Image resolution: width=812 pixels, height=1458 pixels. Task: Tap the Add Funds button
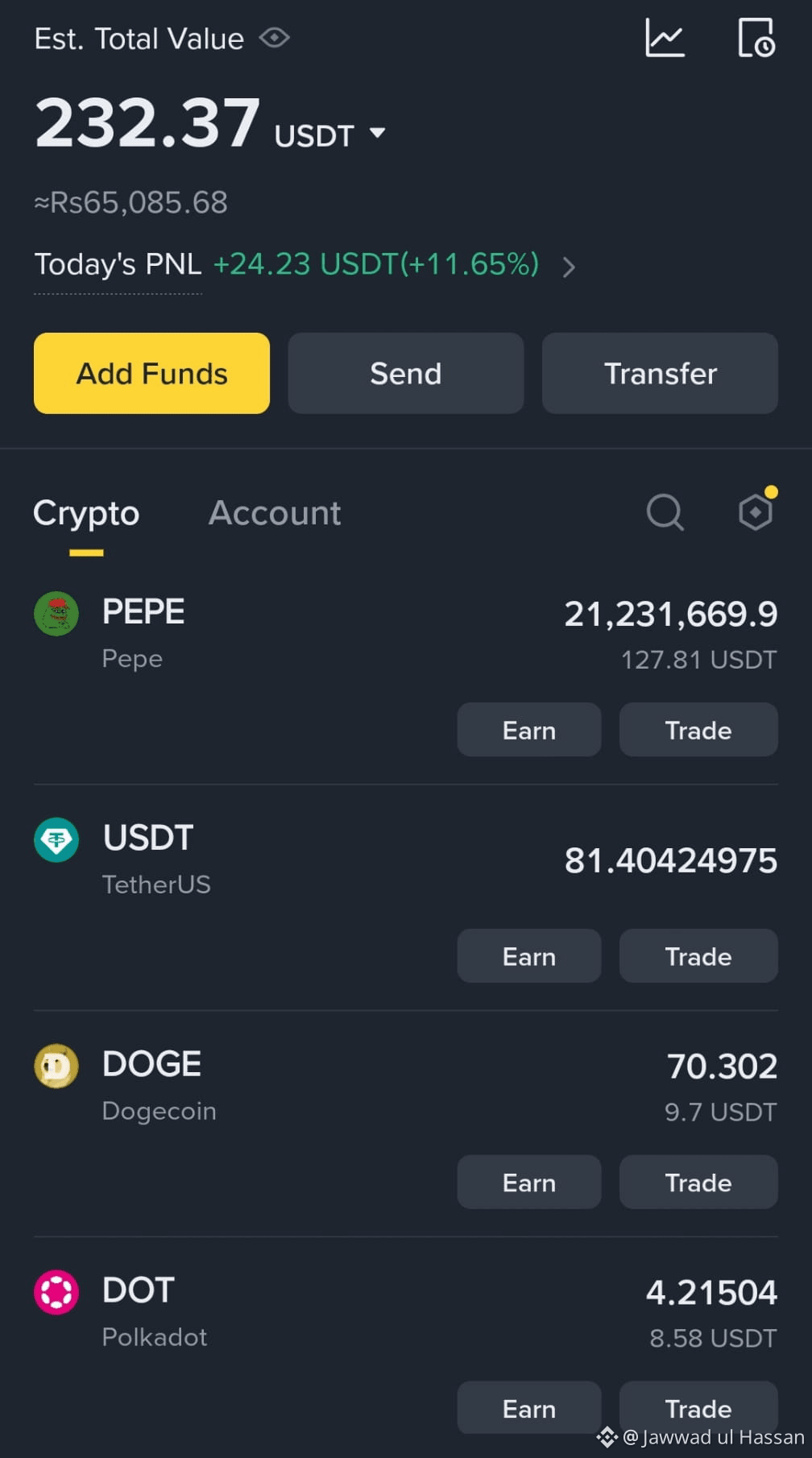(x=151, y=373)
